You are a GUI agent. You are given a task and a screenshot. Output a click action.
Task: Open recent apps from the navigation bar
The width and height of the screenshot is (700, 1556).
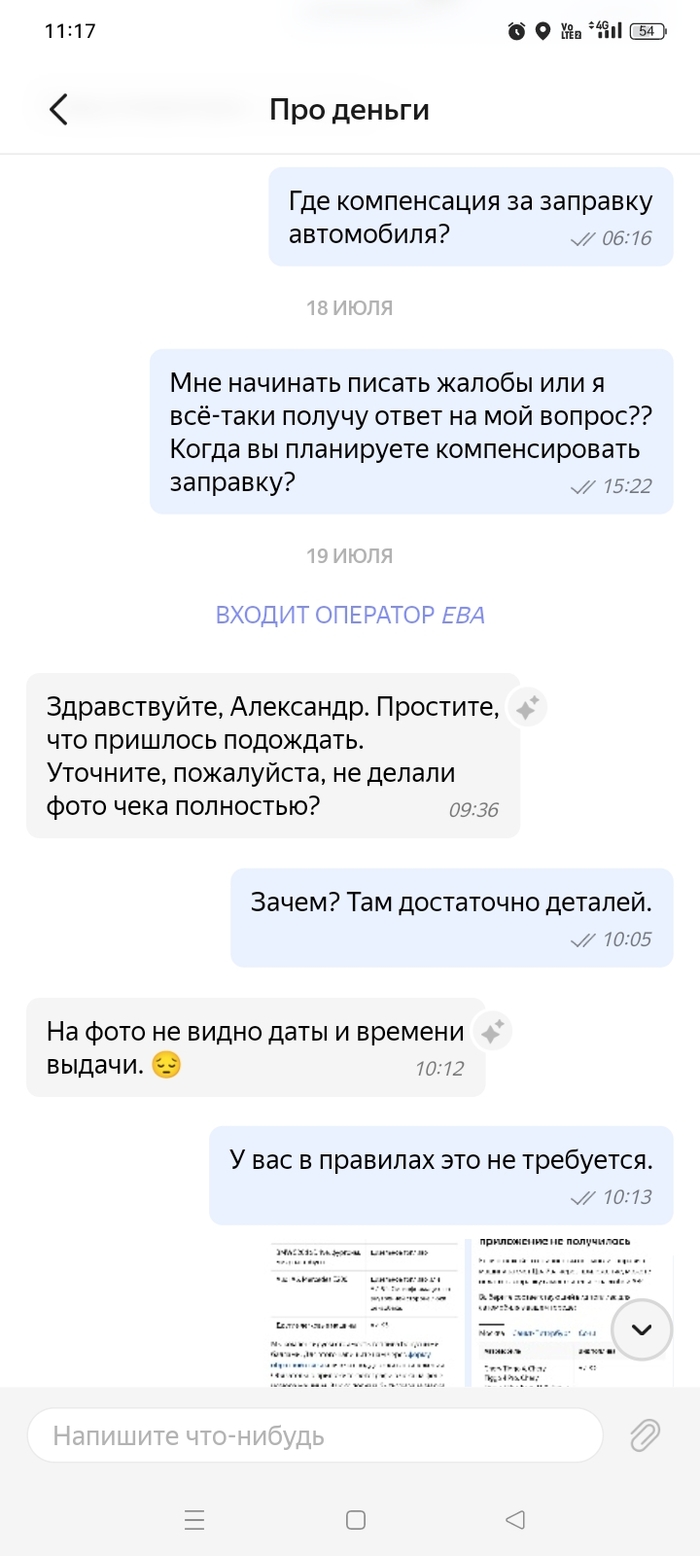[x=195, y=1520]
